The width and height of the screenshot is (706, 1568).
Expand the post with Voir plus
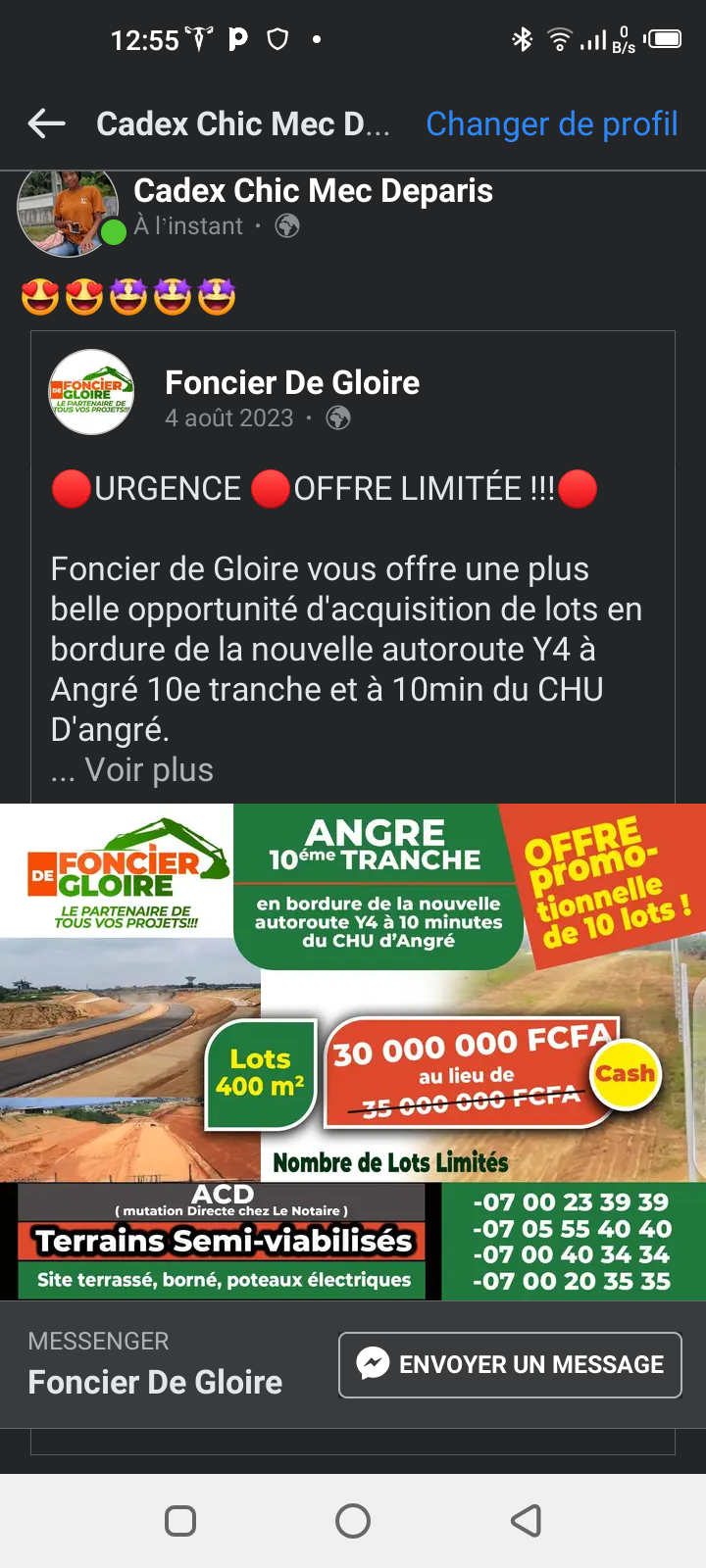[149, 770]
